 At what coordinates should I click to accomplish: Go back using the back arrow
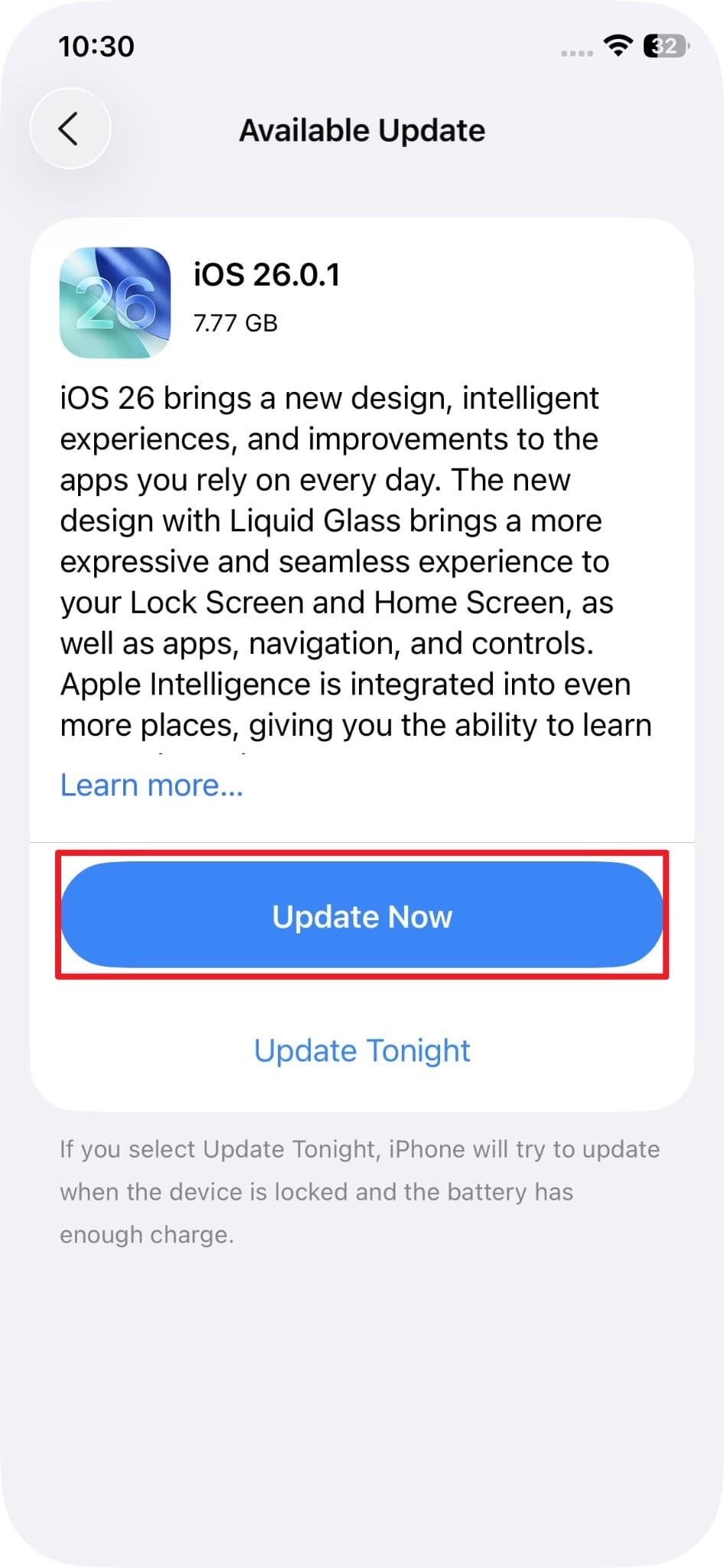point(70,129)
